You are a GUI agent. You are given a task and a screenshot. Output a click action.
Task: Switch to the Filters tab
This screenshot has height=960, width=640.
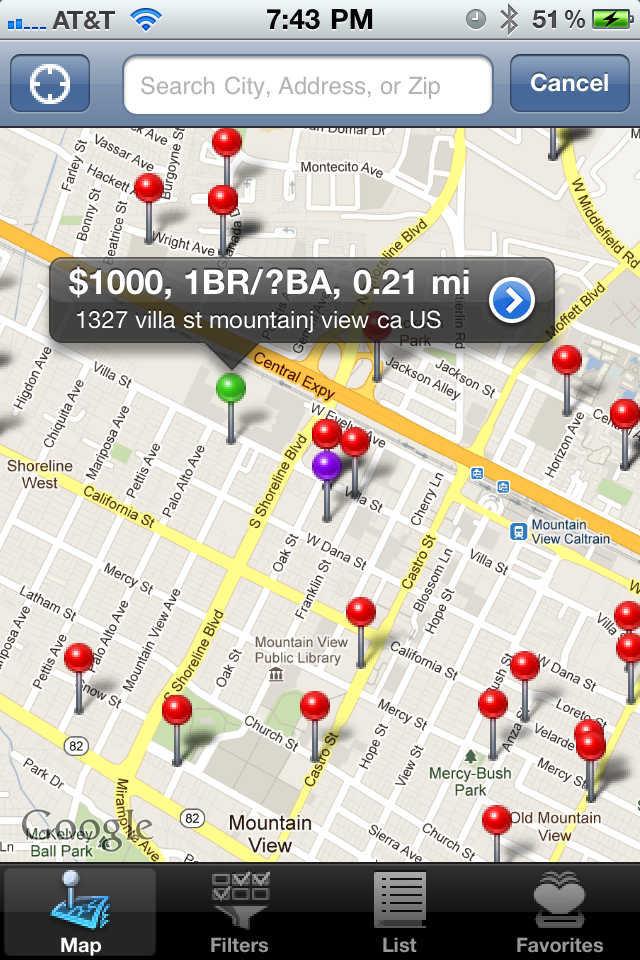coord(239,913)
